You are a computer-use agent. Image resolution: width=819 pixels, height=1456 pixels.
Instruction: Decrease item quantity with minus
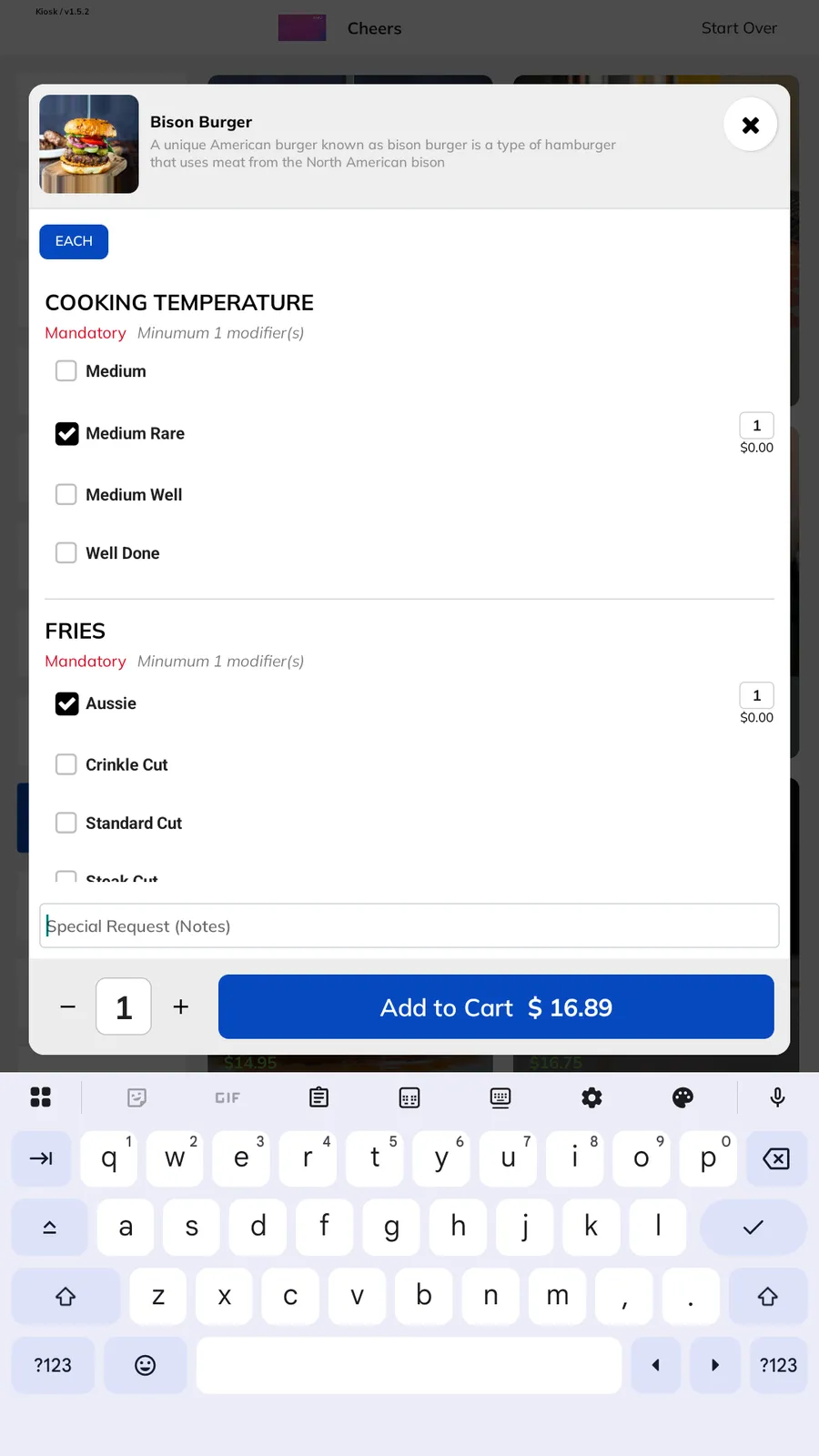point(67,1006)
